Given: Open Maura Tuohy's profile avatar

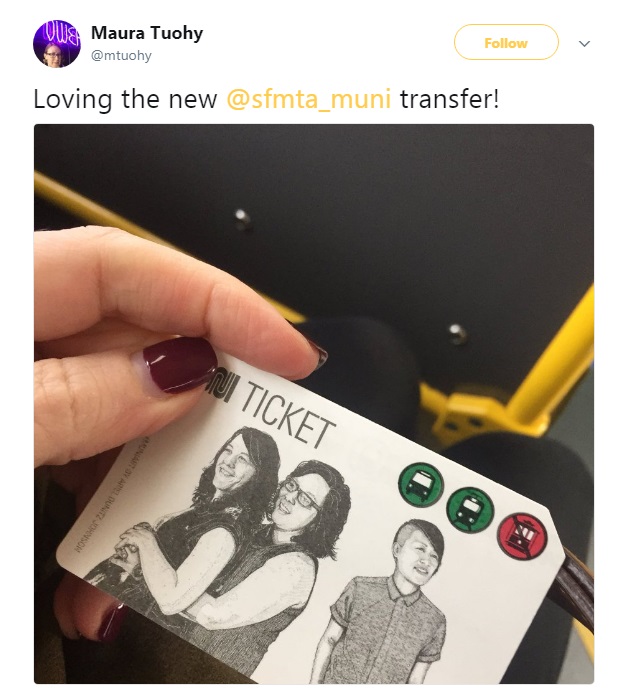Looking at the screenshot, I should [57, 44].
